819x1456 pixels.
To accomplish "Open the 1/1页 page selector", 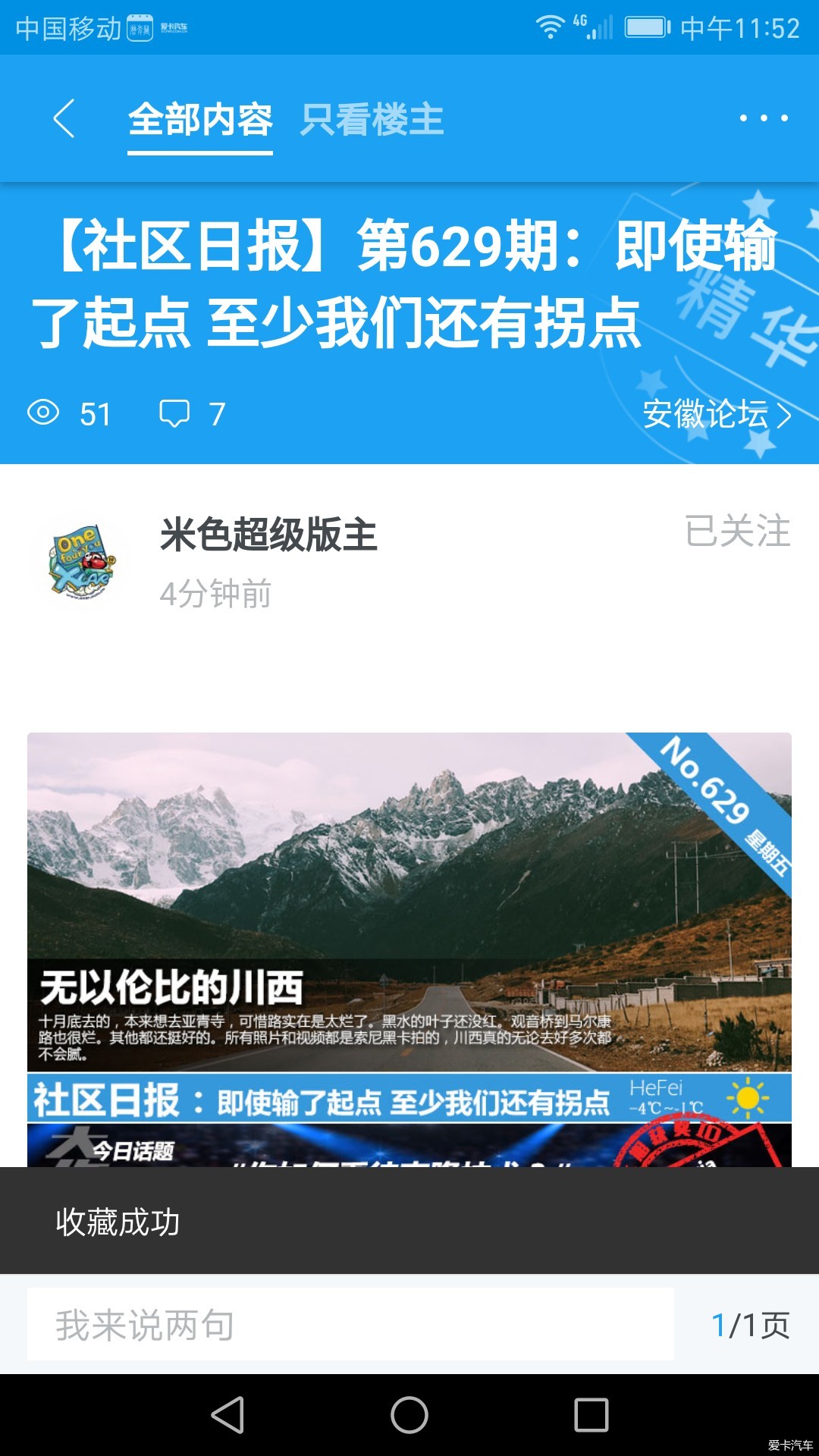I will click(x=750, y=1326).
